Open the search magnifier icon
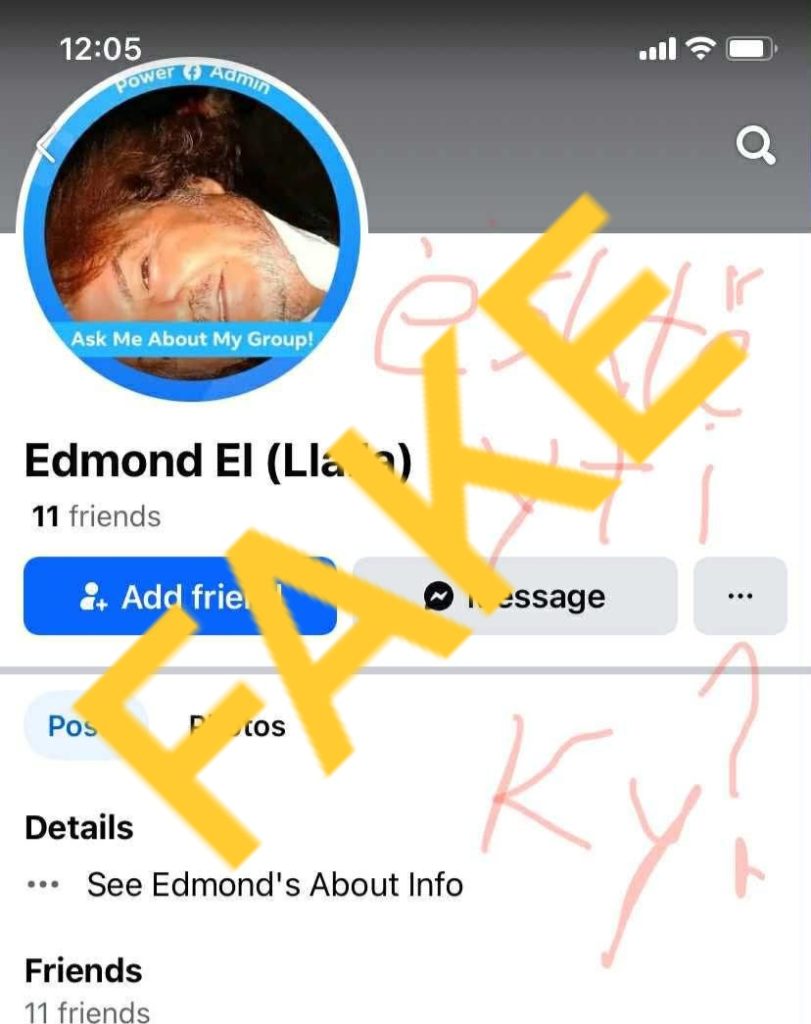The height and width of the screenshot is (1024, 811). coord(755,147)
